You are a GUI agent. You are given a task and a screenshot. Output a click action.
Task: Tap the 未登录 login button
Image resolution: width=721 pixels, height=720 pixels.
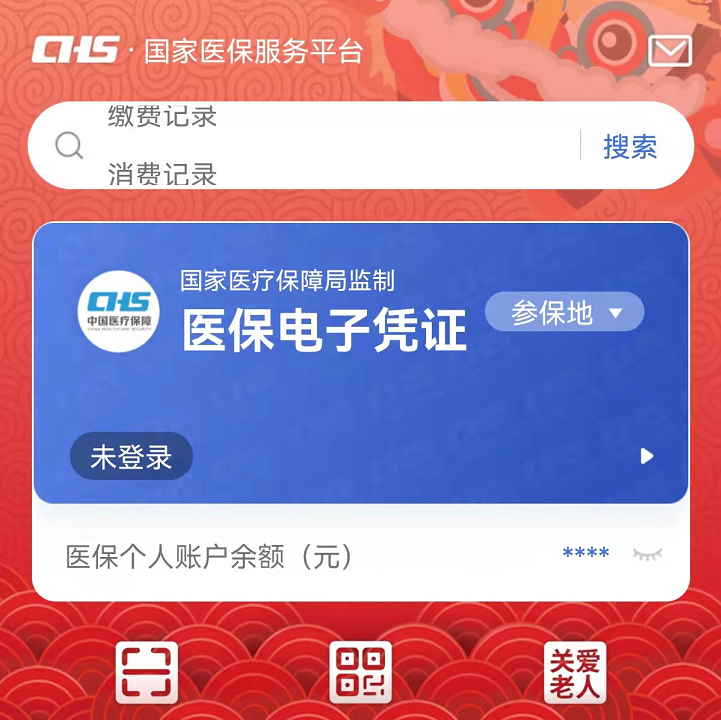(131, 457)
